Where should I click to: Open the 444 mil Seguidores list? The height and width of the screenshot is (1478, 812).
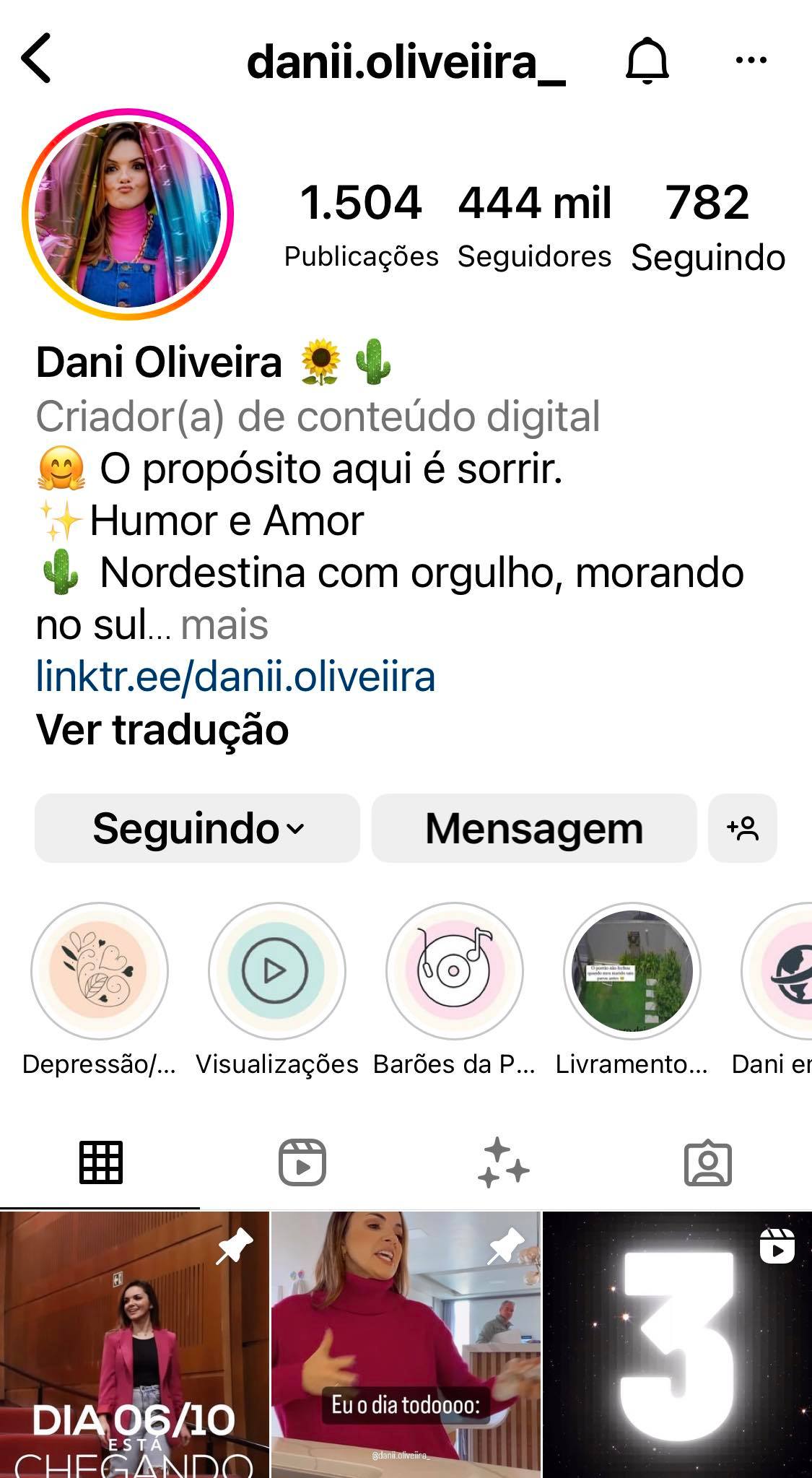click(x=534, y=224)
